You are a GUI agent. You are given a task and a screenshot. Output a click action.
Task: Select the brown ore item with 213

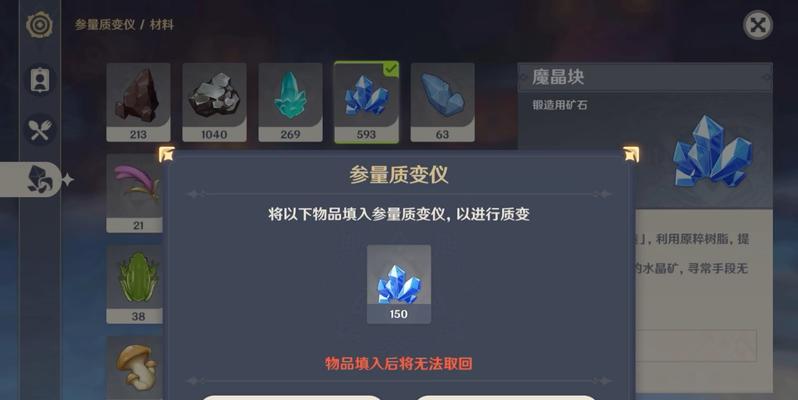point(138,102)
